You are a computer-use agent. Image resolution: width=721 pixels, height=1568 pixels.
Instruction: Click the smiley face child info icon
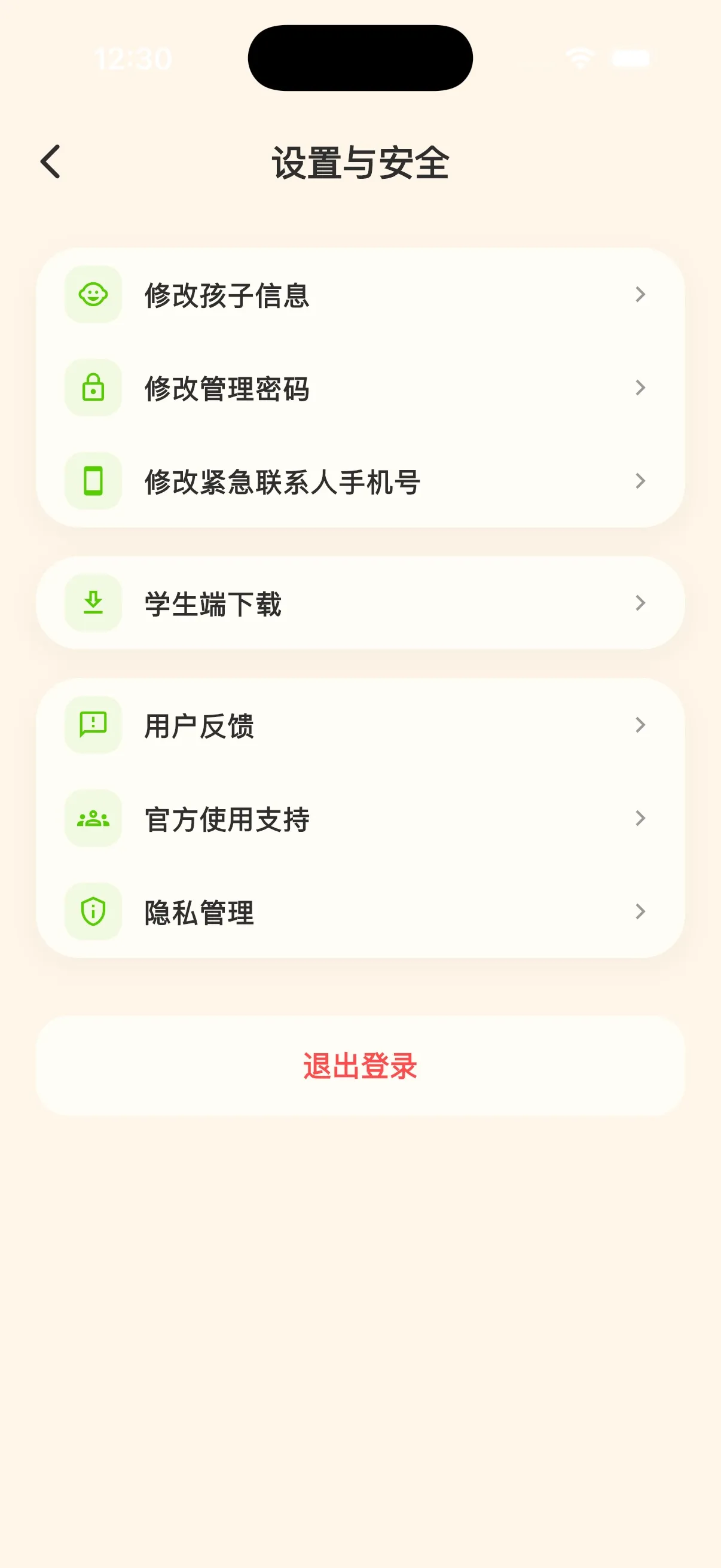(93, 296)
